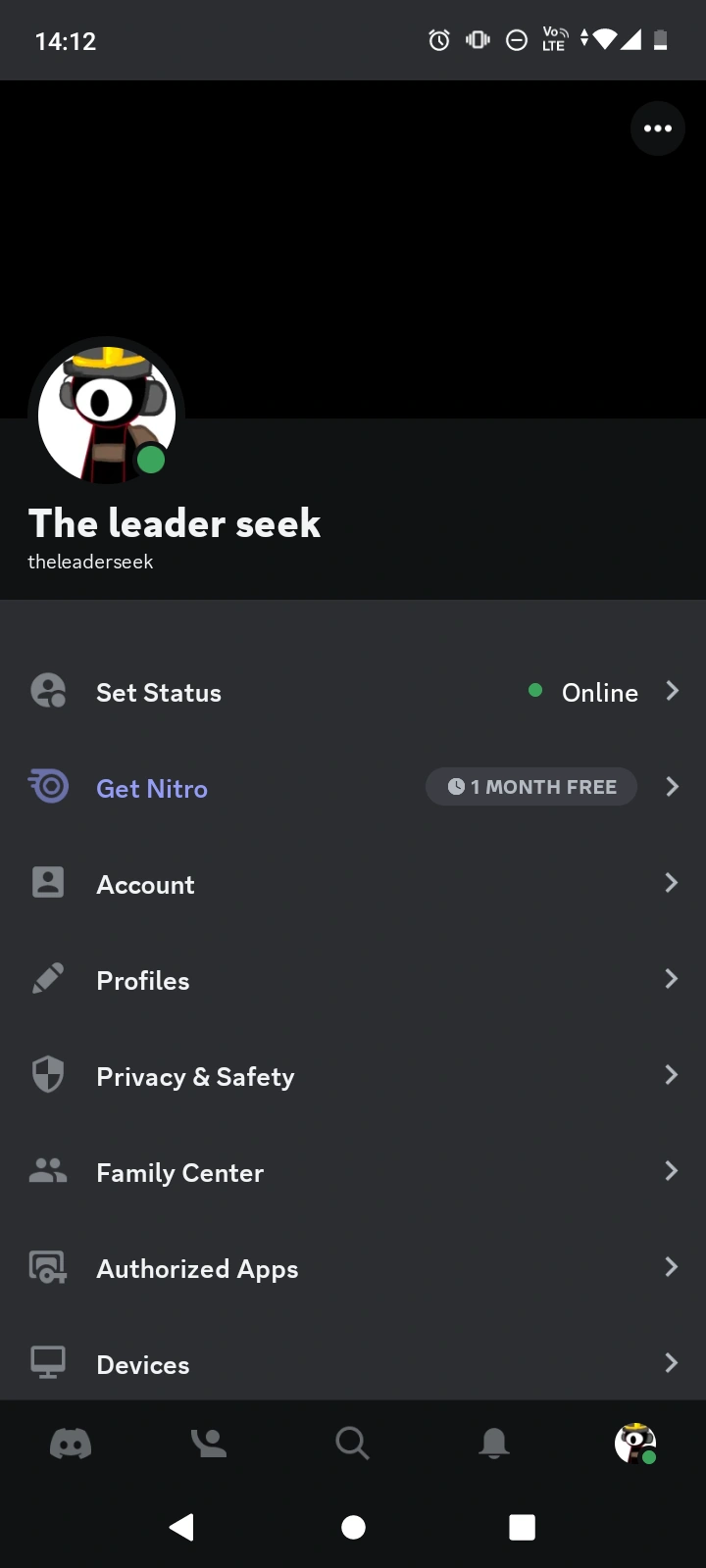Tap the battery indicator in status bar

pos(661,39)
